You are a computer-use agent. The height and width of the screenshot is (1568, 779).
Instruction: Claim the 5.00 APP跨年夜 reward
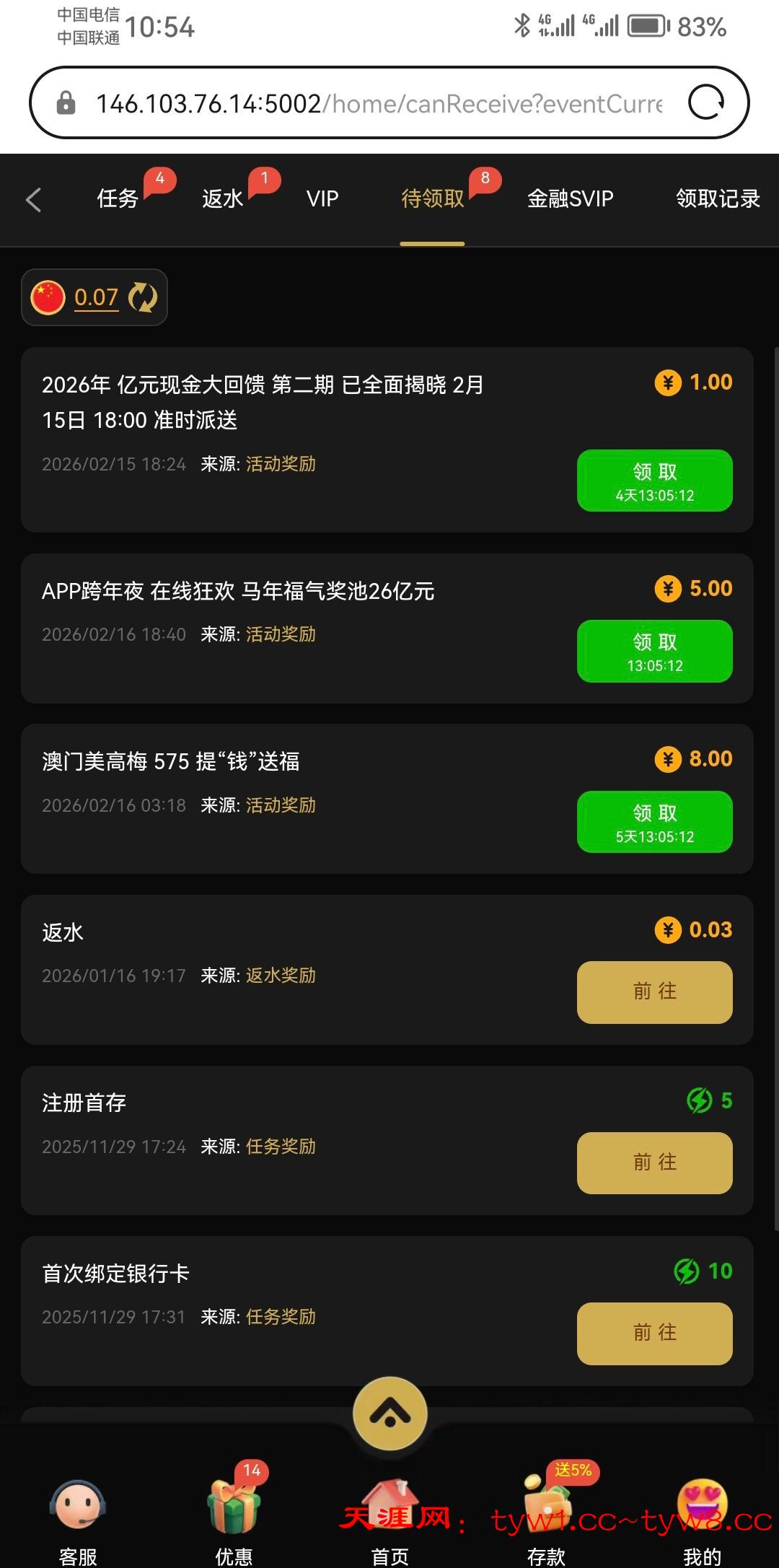pyautogui.click(x=654, y=651)
